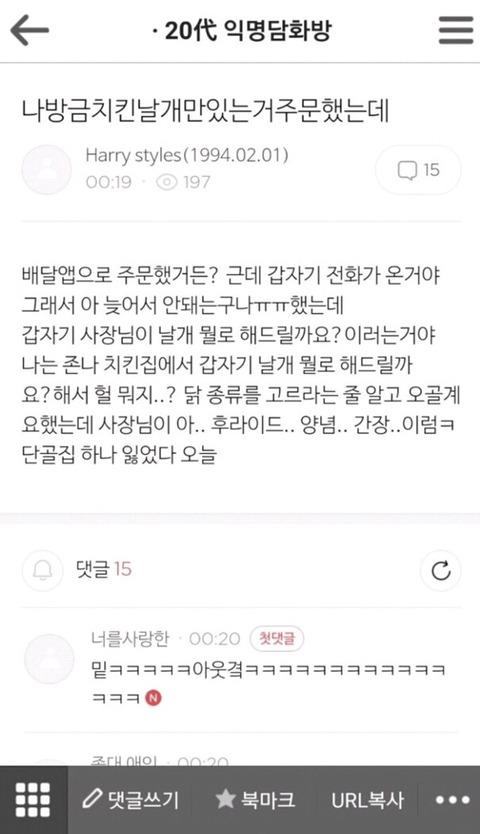Refresh the comments list
Image resolution: width=480 pixels, height=834 pixels.
click(x=441, y=571)
